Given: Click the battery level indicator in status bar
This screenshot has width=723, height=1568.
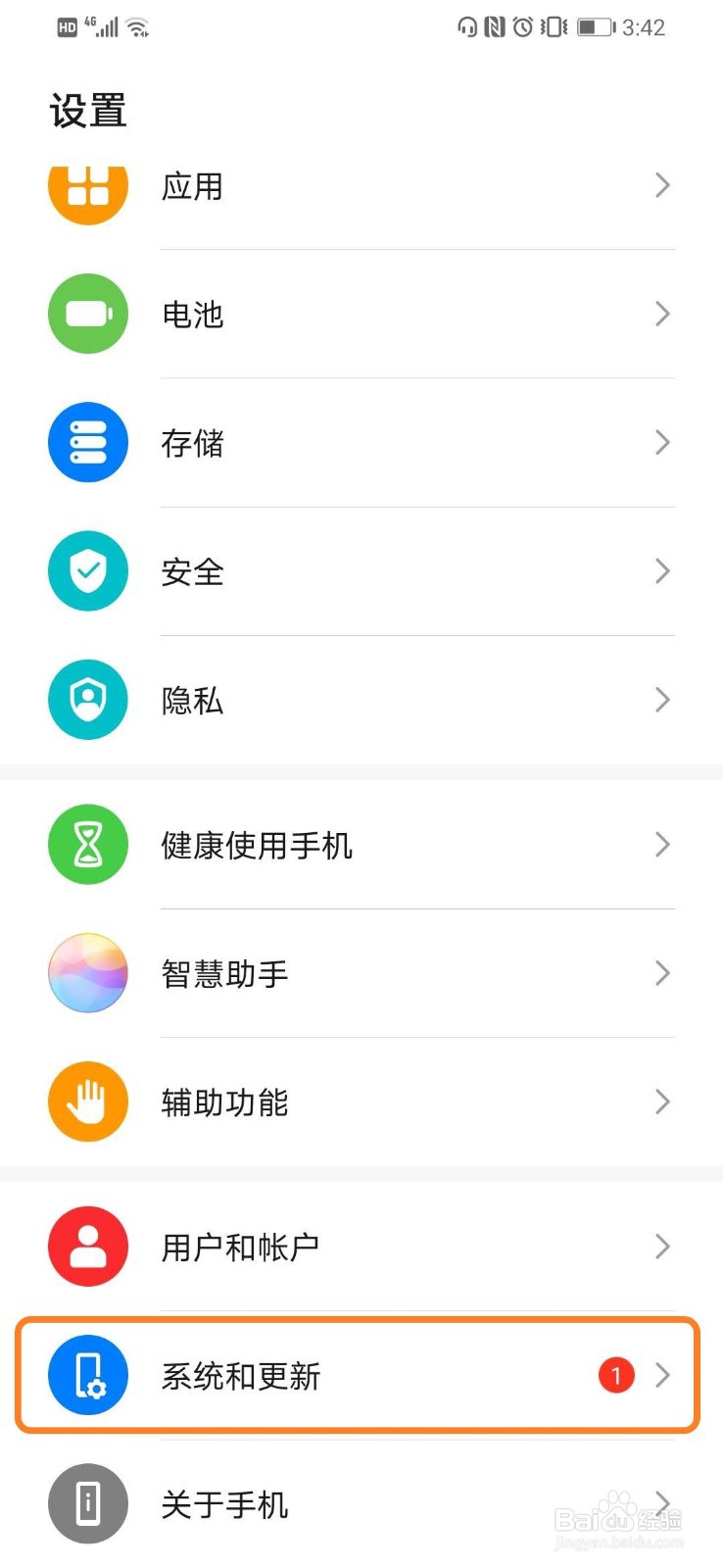Looking at the screenshot, I should click(x=596, y=27).
